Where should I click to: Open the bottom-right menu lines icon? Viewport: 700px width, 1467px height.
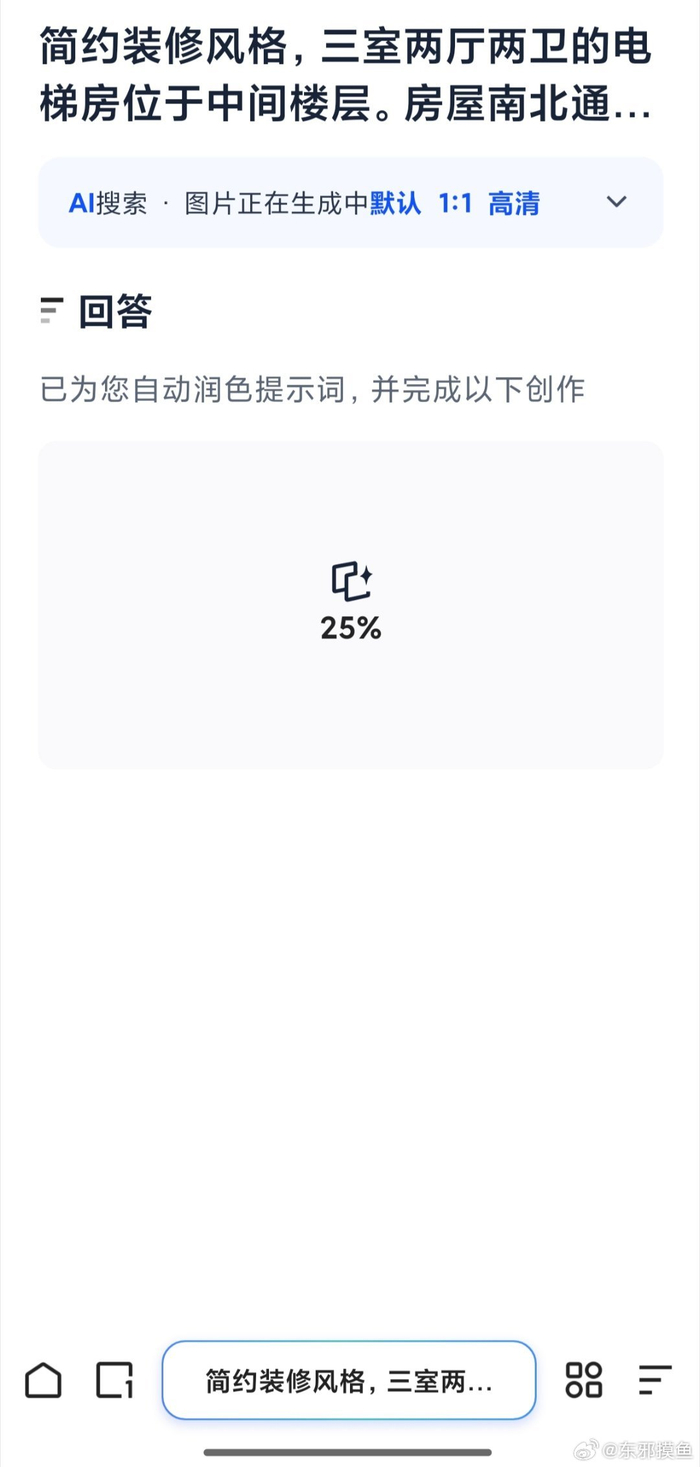[654, 1380]
